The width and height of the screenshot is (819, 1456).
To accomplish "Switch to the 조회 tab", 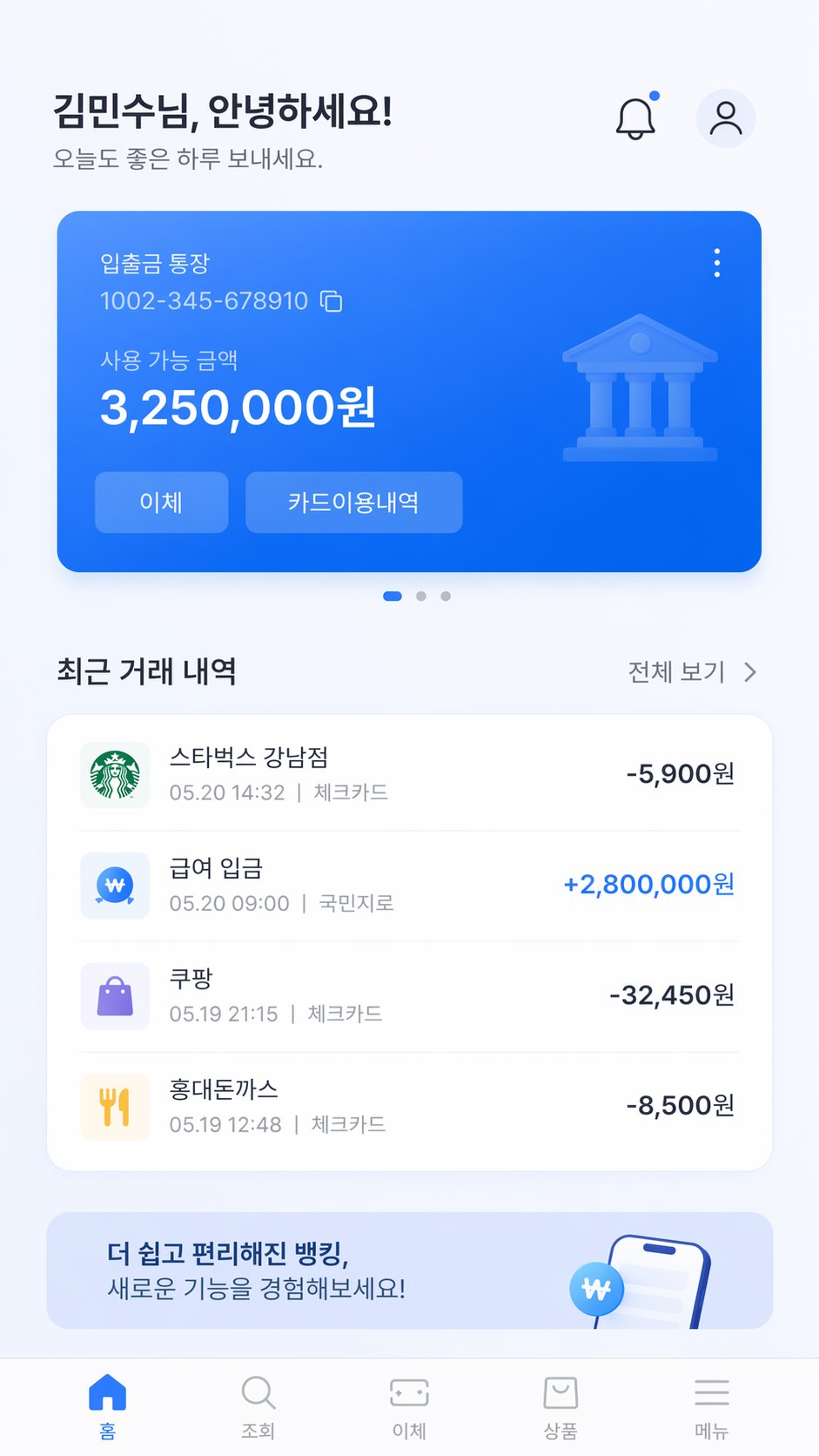I will point(258,1404).
